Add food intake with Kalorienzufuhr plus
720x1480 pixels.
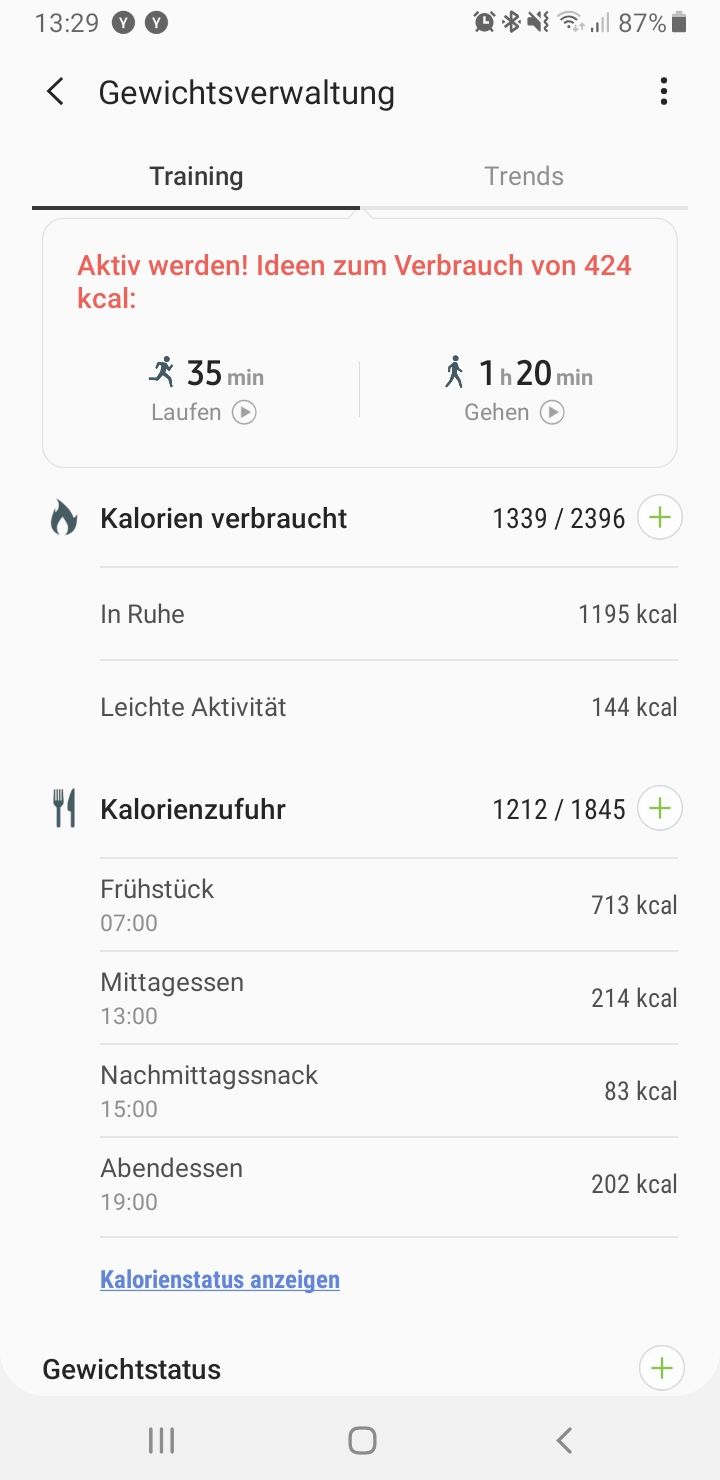pos(660,808)
